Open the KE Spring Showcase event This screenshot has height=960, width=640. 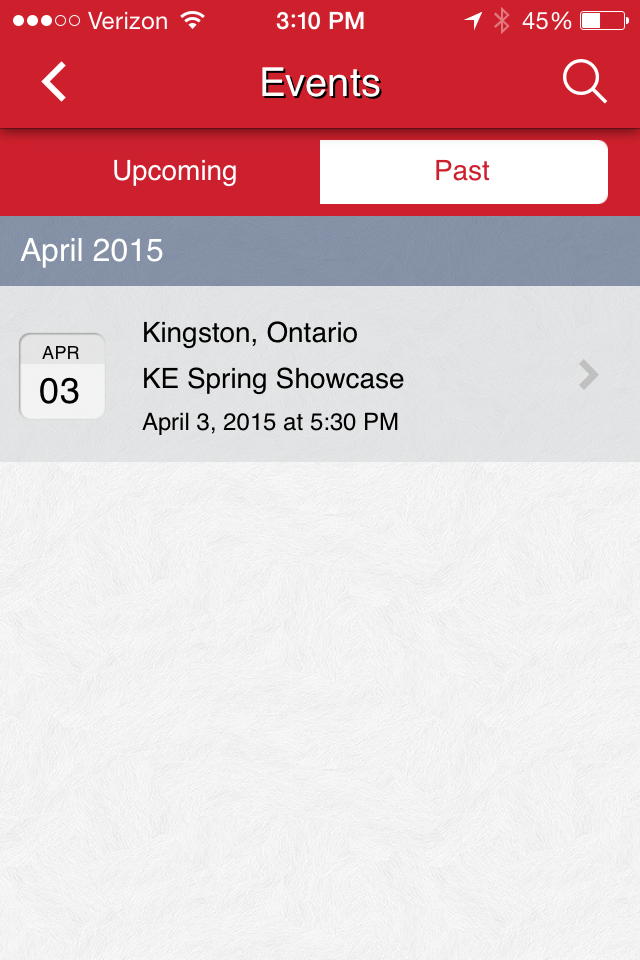320,376
